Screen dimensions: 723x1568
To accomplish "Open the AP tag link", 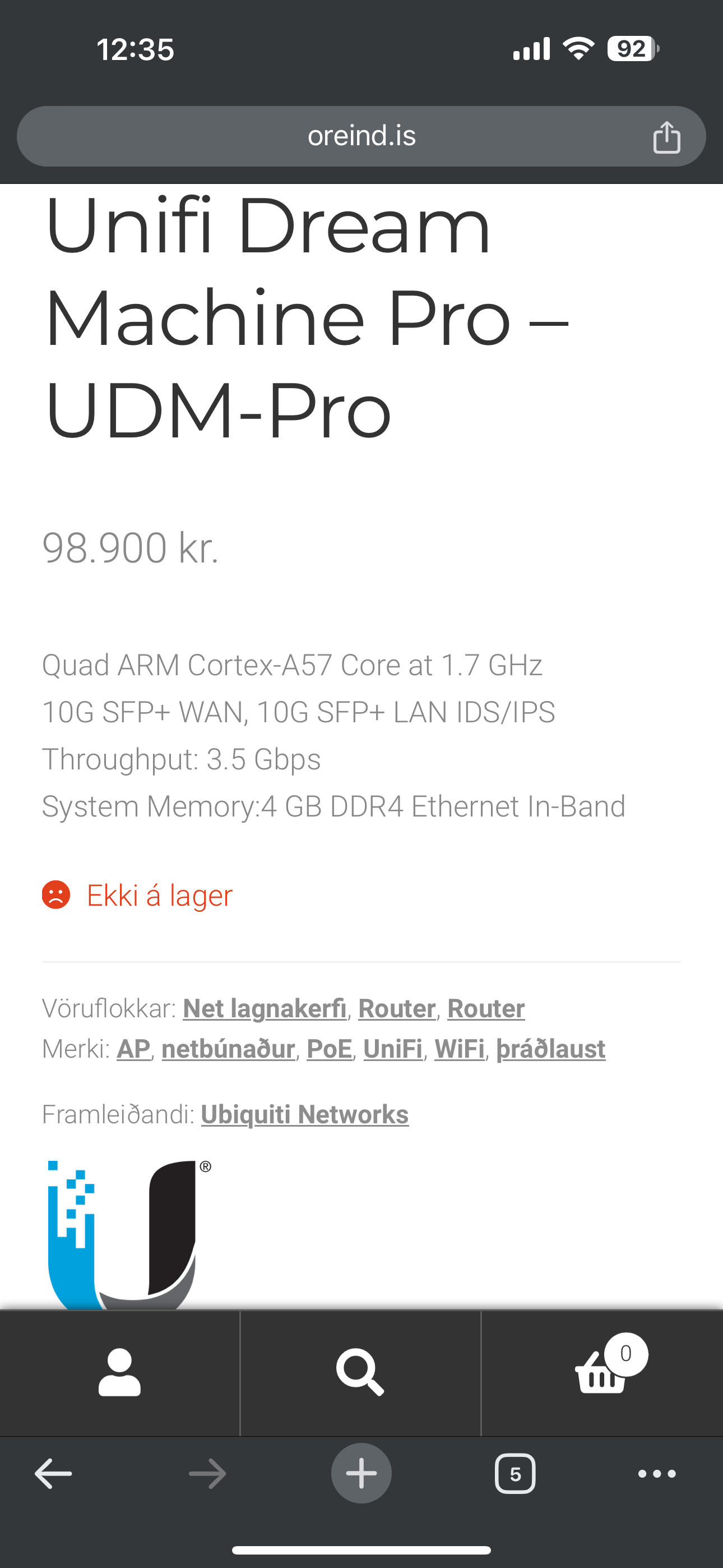I will (133, 1049).
